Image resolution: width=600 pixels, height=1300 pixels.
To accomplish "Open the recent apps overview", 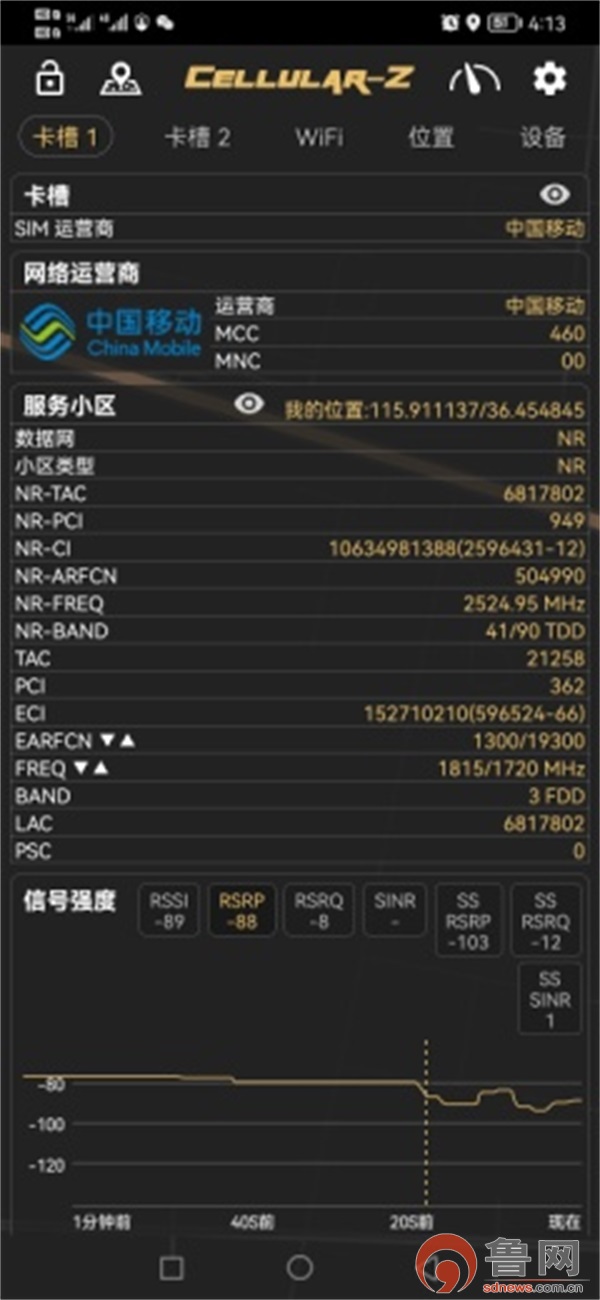I will pyautogui.click(x=171, y=1268).
